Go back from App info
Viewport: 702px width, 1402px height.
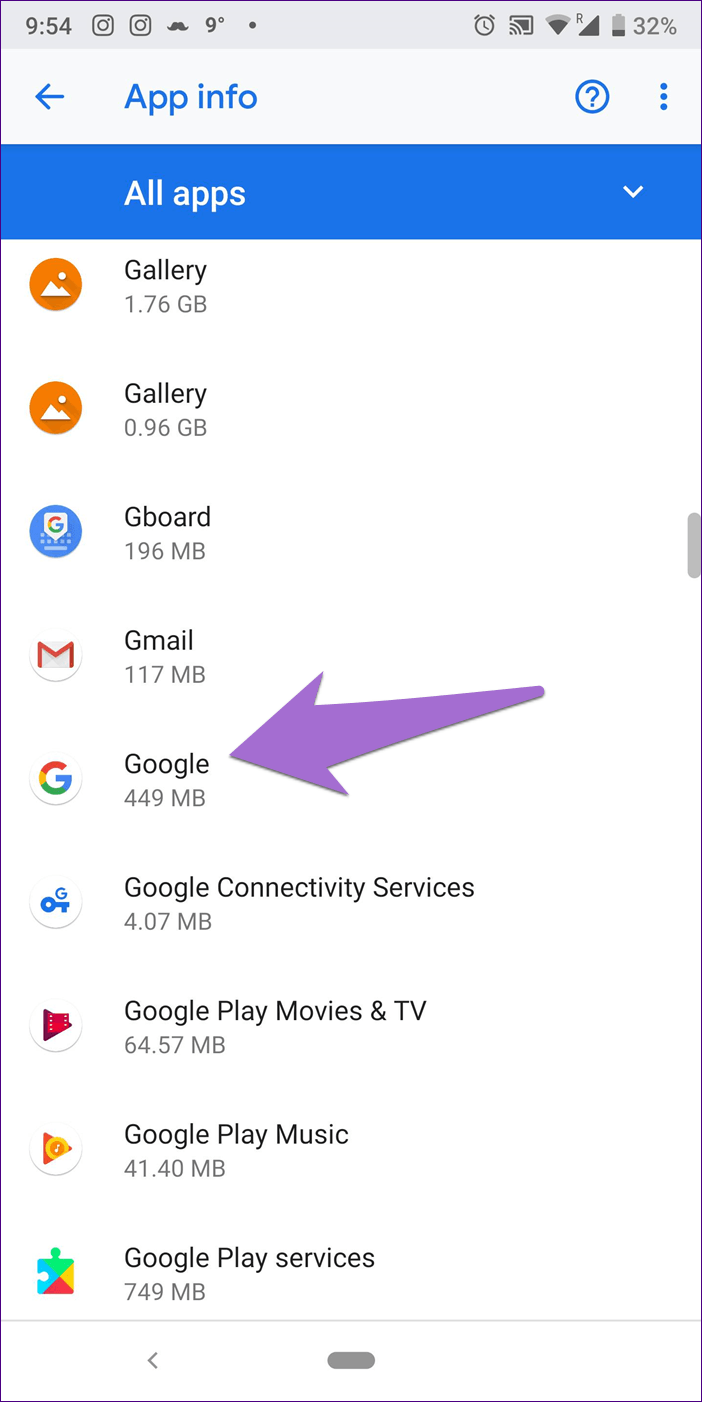pos(49,97)
